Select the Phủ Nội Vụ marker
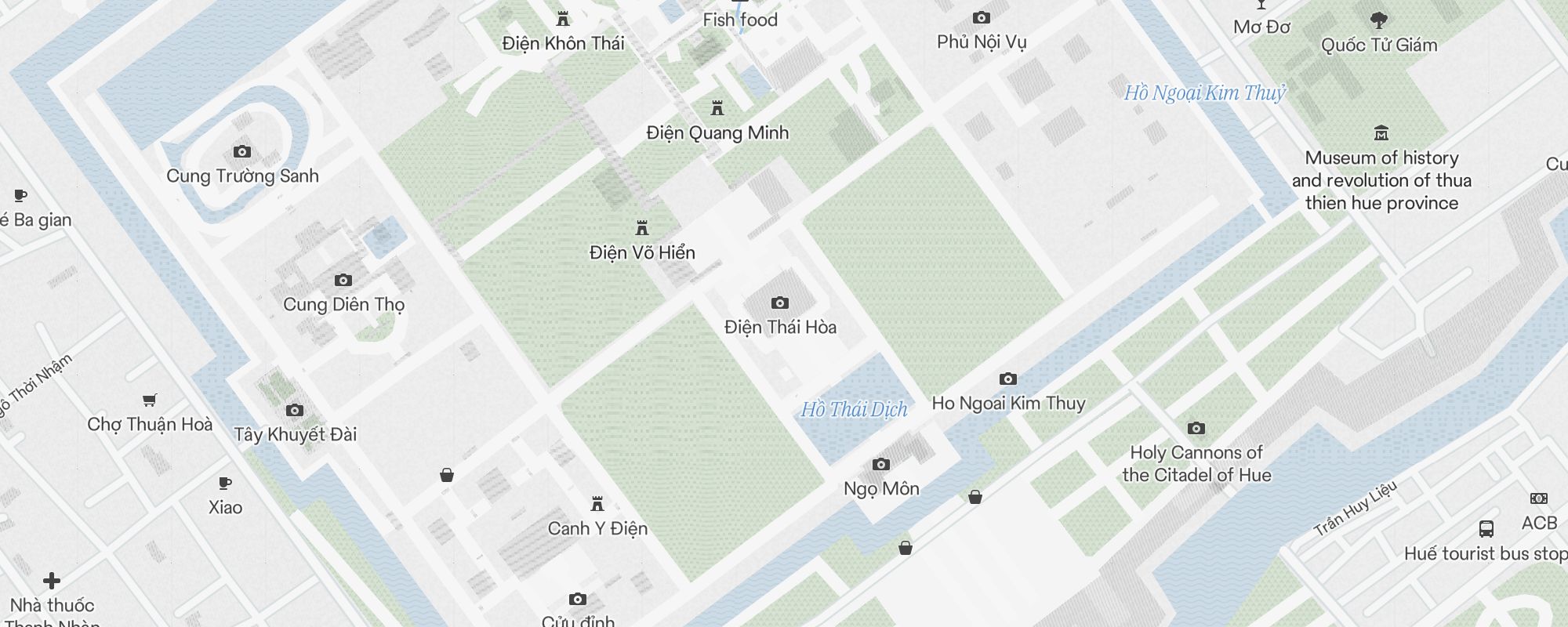Image resolution: width=1568 pixels, height=627 pixels. click(x=981, y=18)
